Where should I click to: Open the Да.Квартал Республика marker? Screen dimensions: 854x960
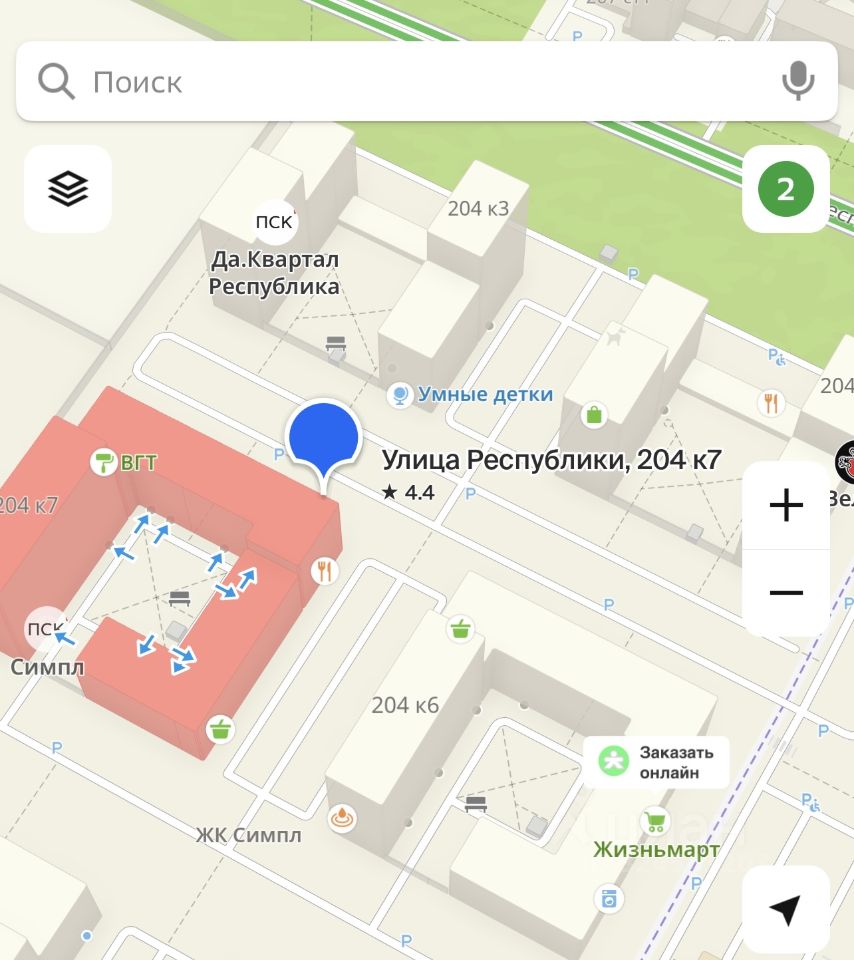(x=275, y=223)
